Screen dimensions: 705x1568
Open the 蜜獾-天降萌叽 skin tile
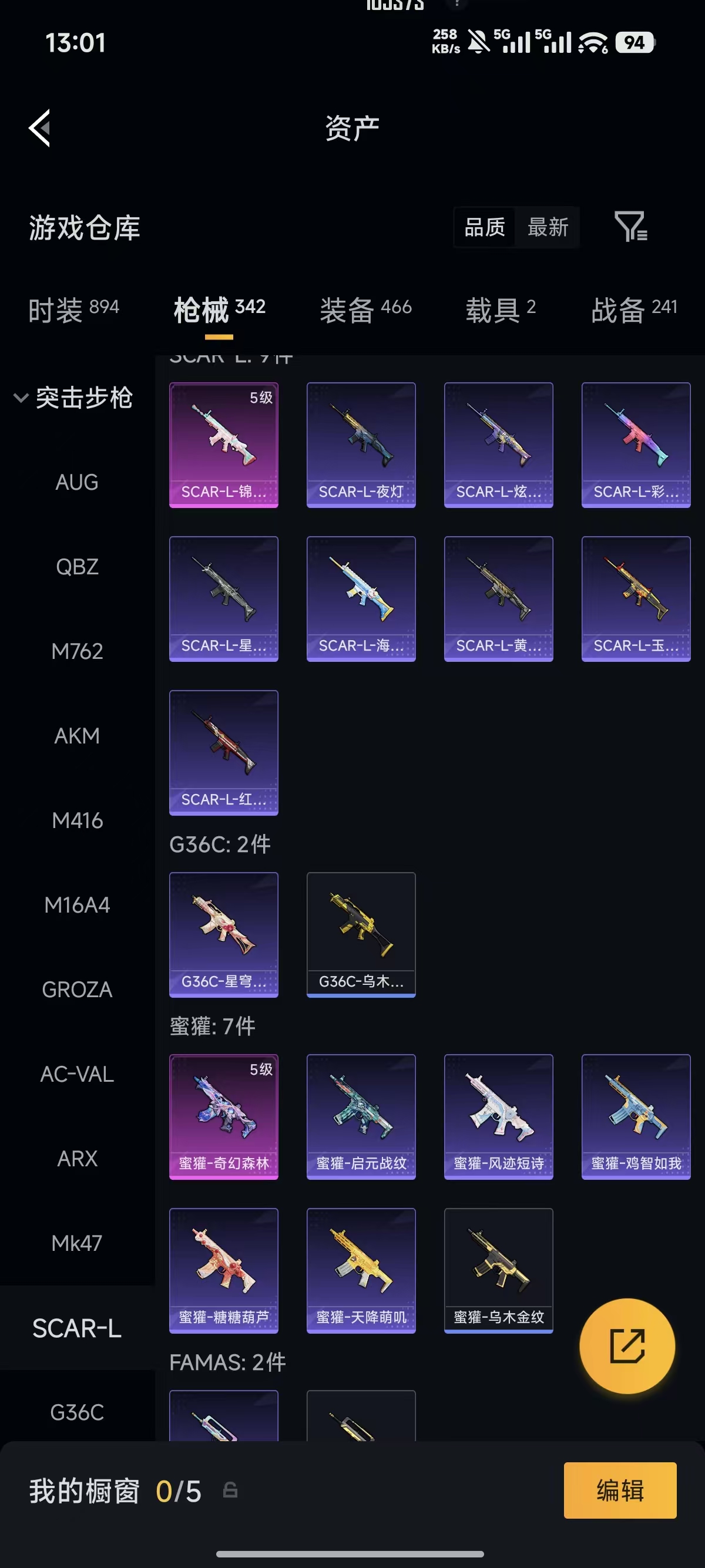tap(361, 1271)
